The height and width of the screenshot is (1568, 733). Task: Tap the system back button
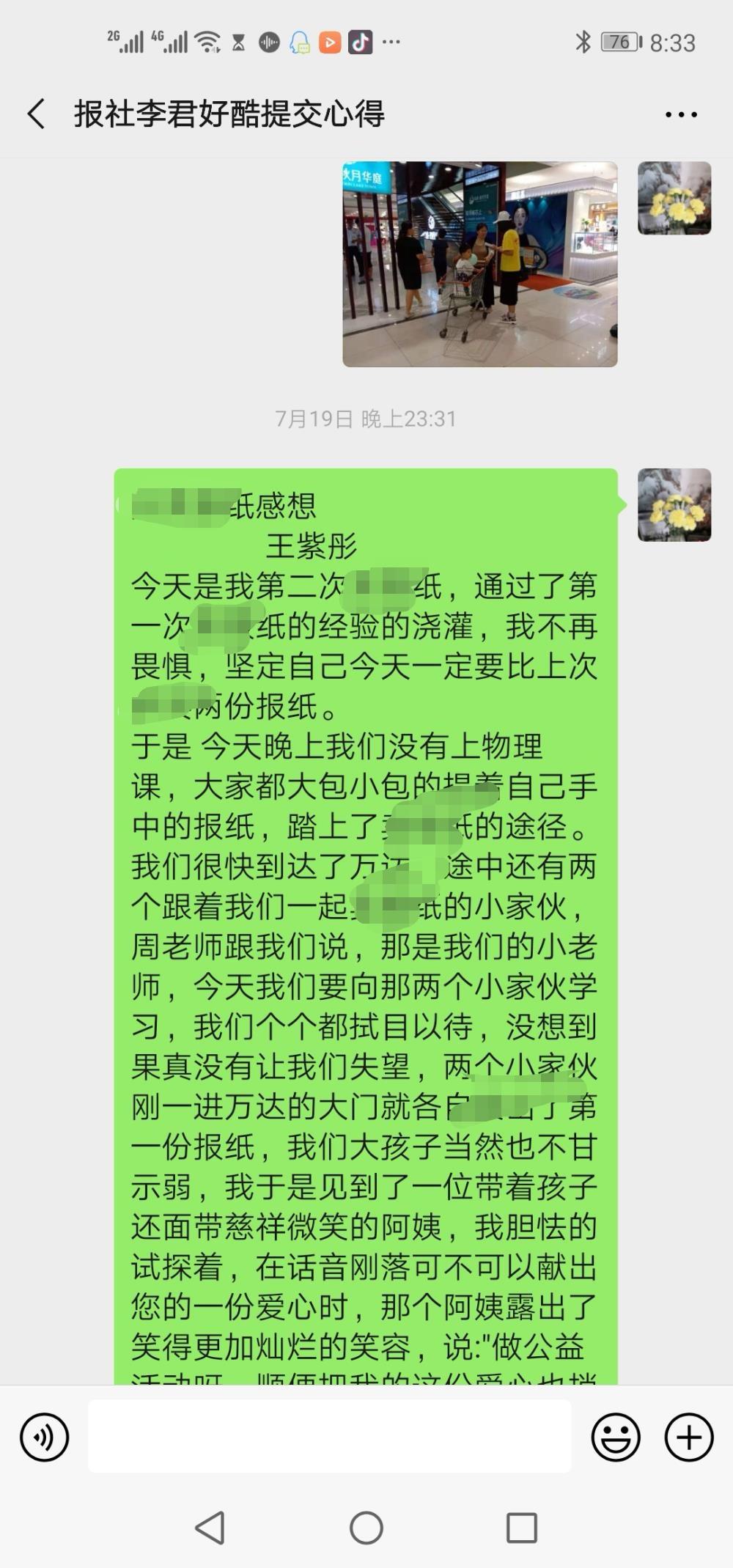click(x=210, y=1528)
